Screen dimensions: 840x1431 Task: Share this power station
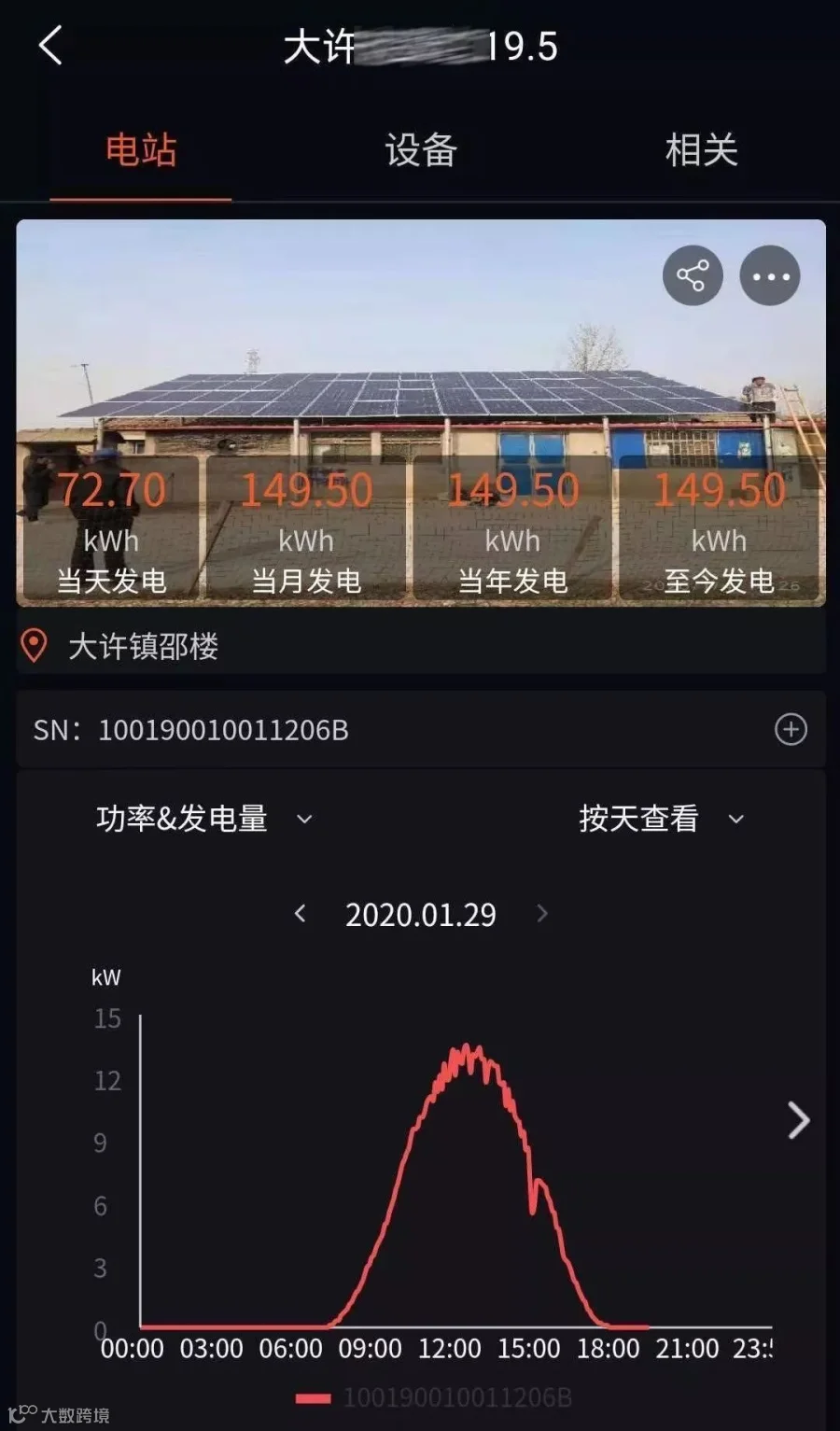[x=693, y=275]
